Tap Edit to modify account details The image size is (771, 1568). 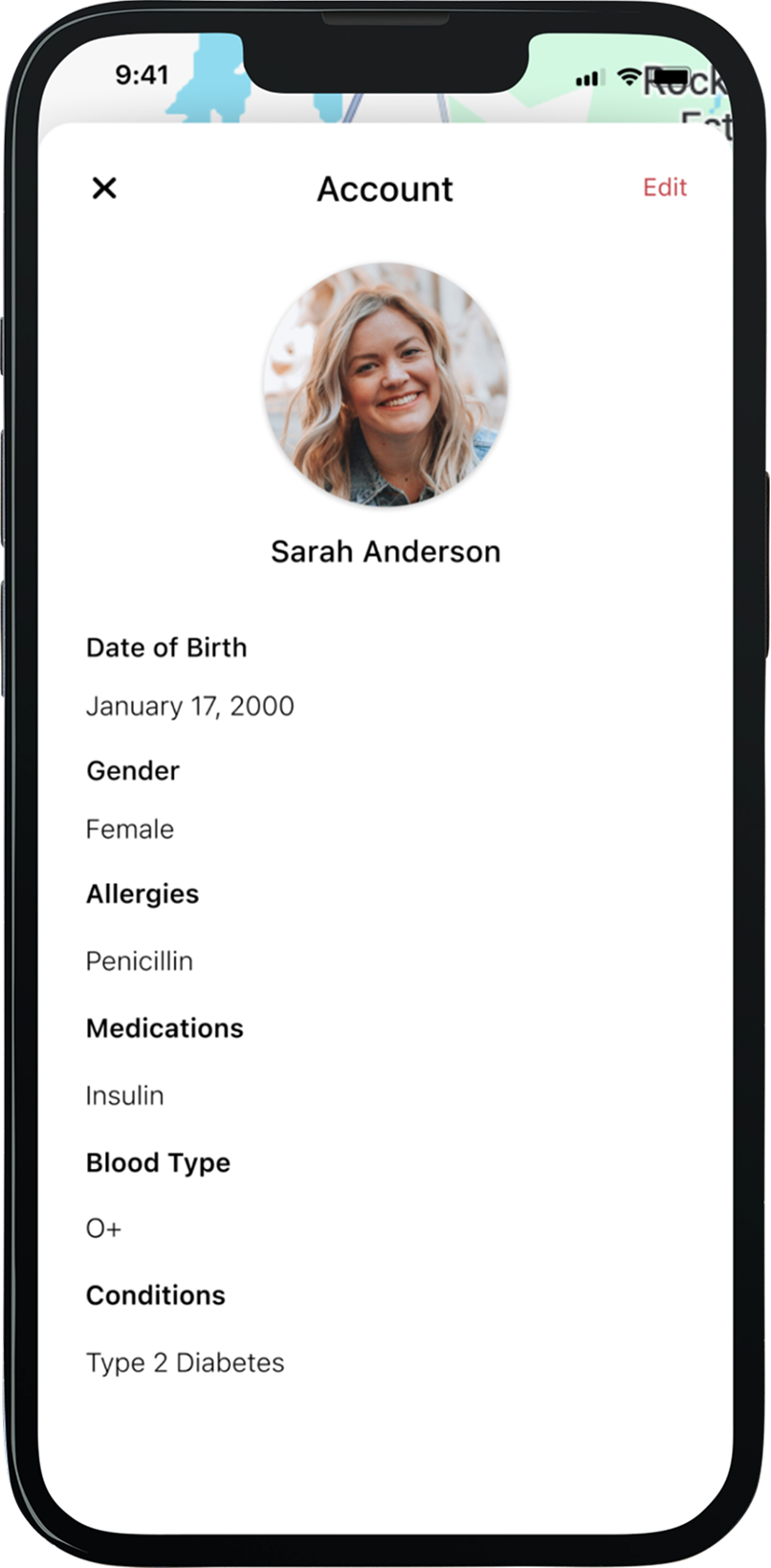coord(664,188)
